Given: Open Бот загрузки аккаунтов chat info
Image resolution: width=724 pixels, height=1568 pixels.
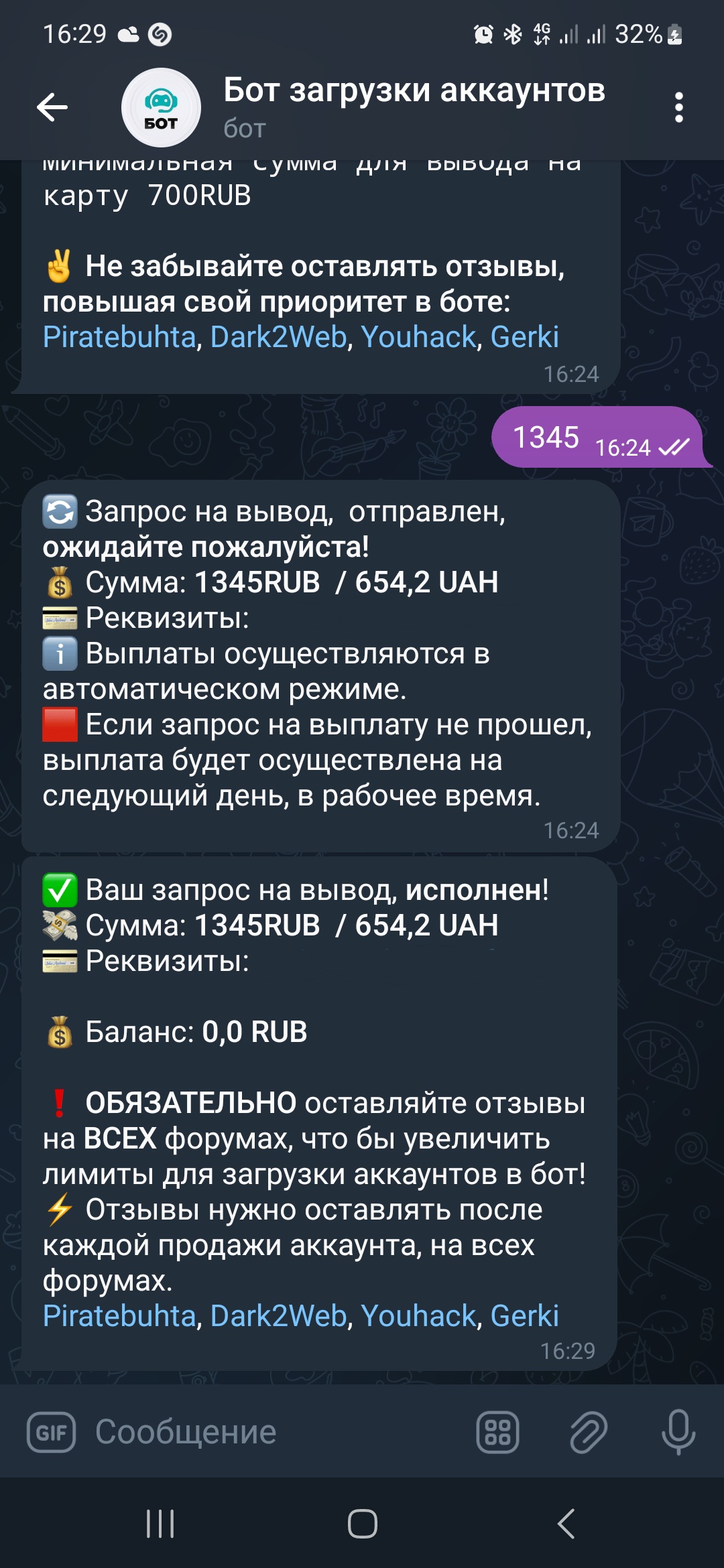Looking at the screenshot, I should [x=414, y=106].
